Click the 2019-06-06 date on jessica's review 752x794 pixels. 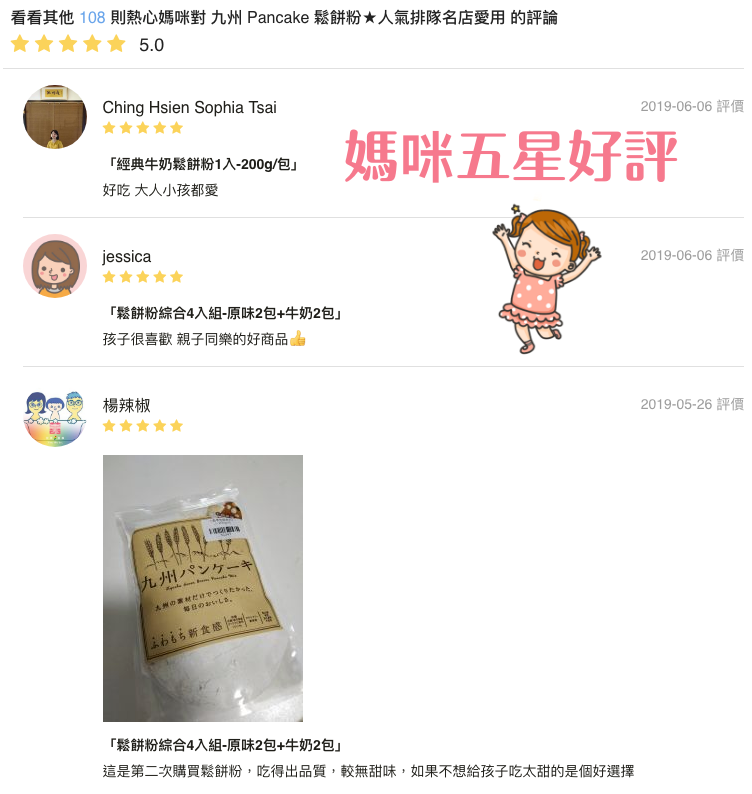coord(688,254)
